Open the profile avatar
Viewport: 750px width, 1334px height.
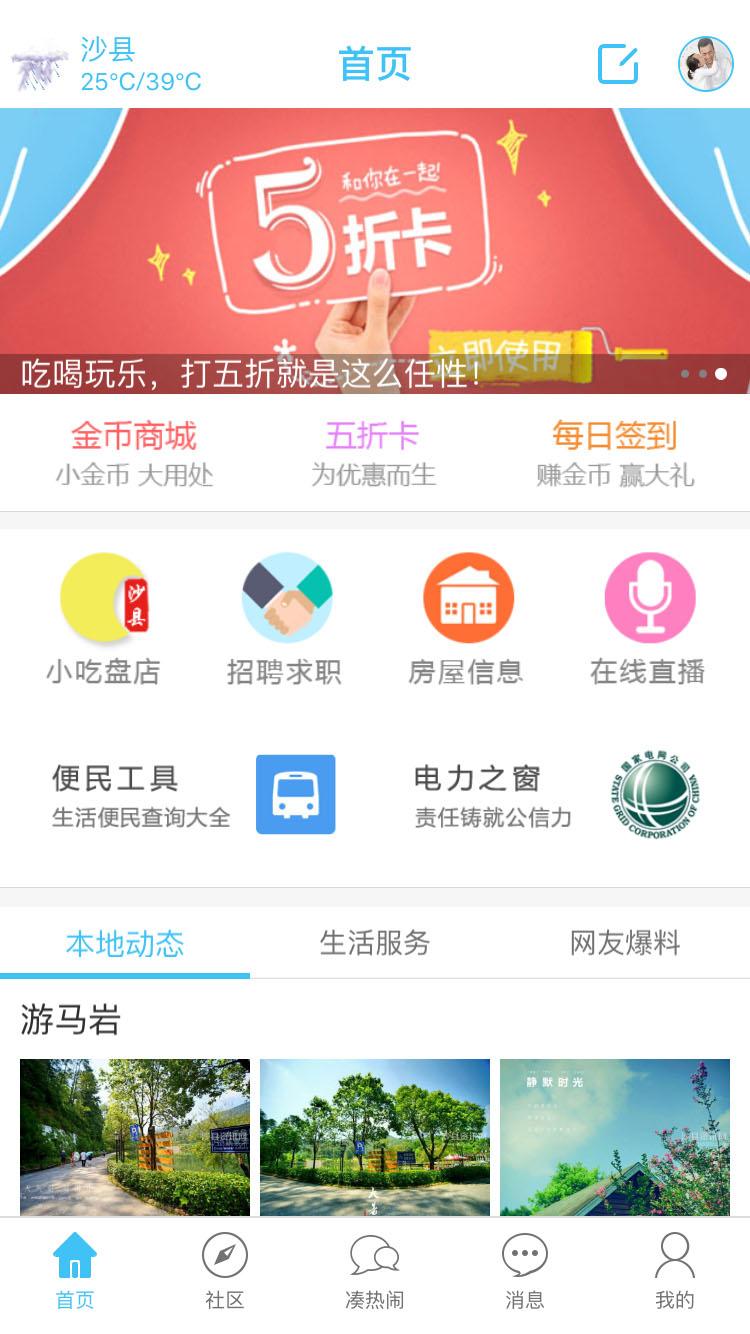coord(705,64)
